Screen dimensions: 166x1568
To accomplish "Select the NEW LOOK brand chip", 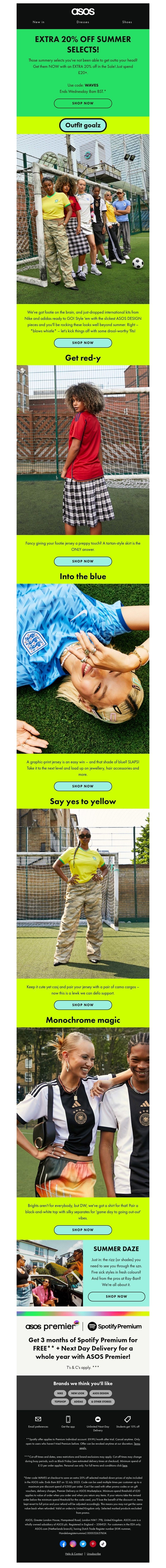I will click(x=78, y=1393).
